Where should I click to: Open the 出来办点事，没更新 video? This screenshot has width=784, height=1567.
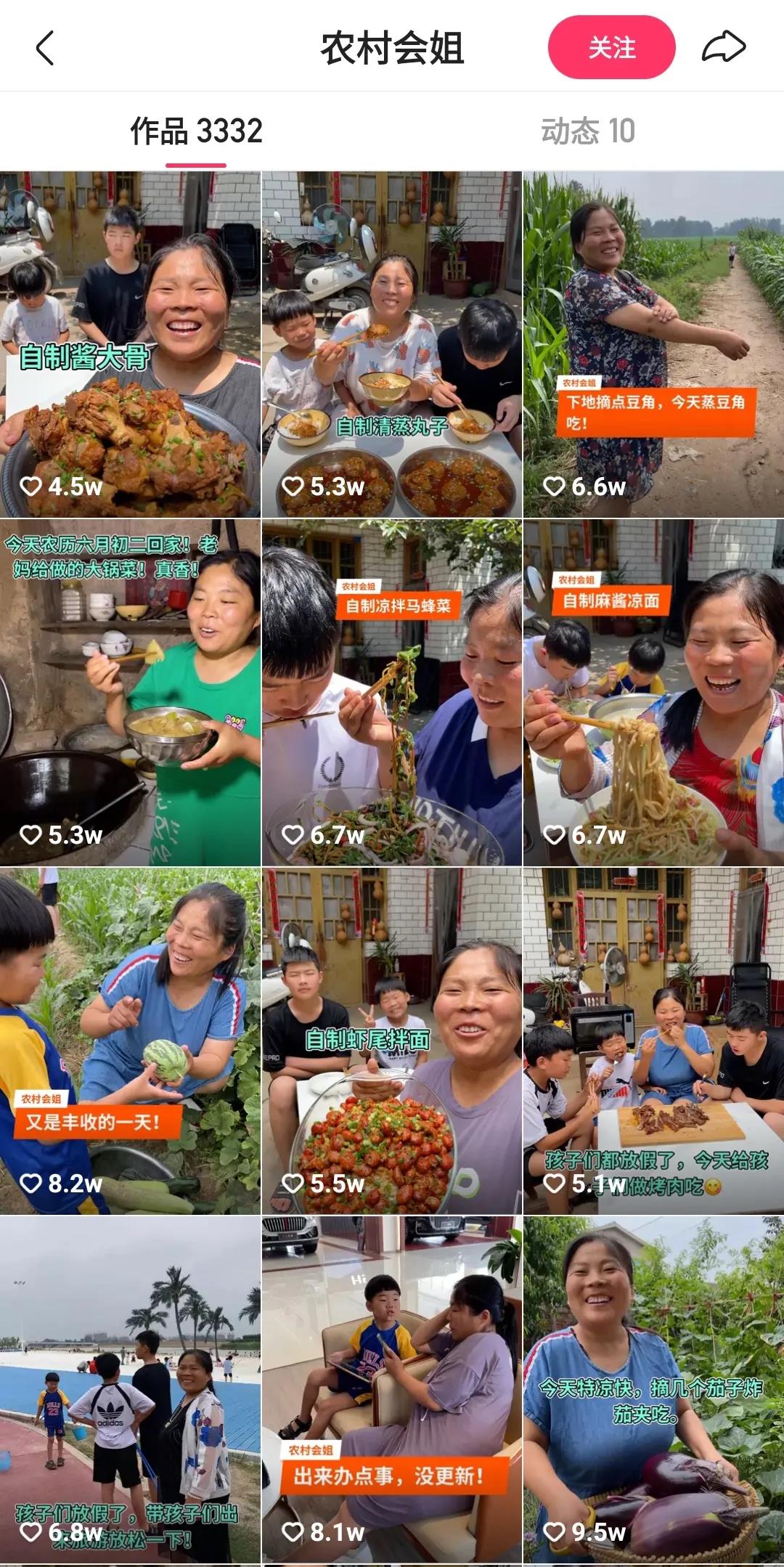391,1389
